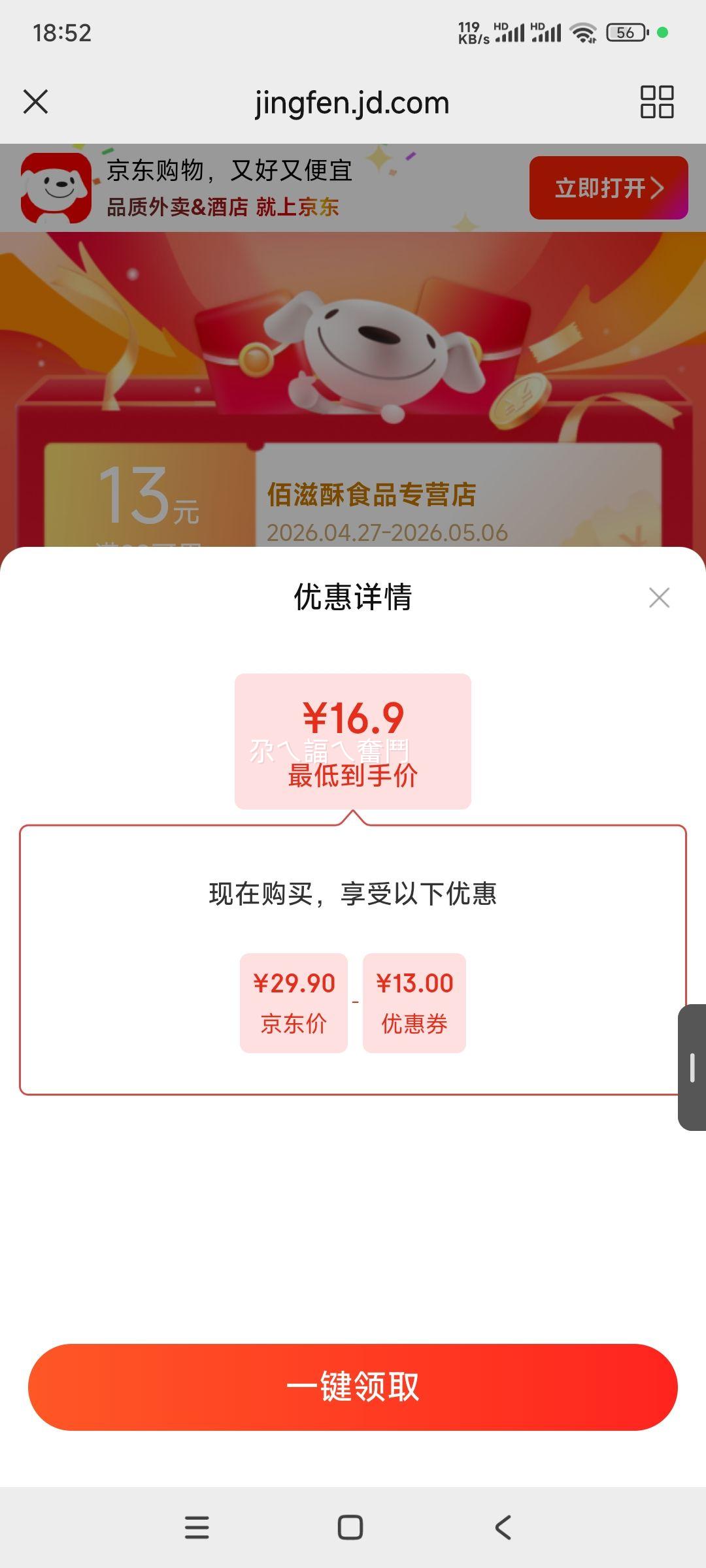Tap the 品质外卖&酒店 就上京东 banner text

(222, 209)
